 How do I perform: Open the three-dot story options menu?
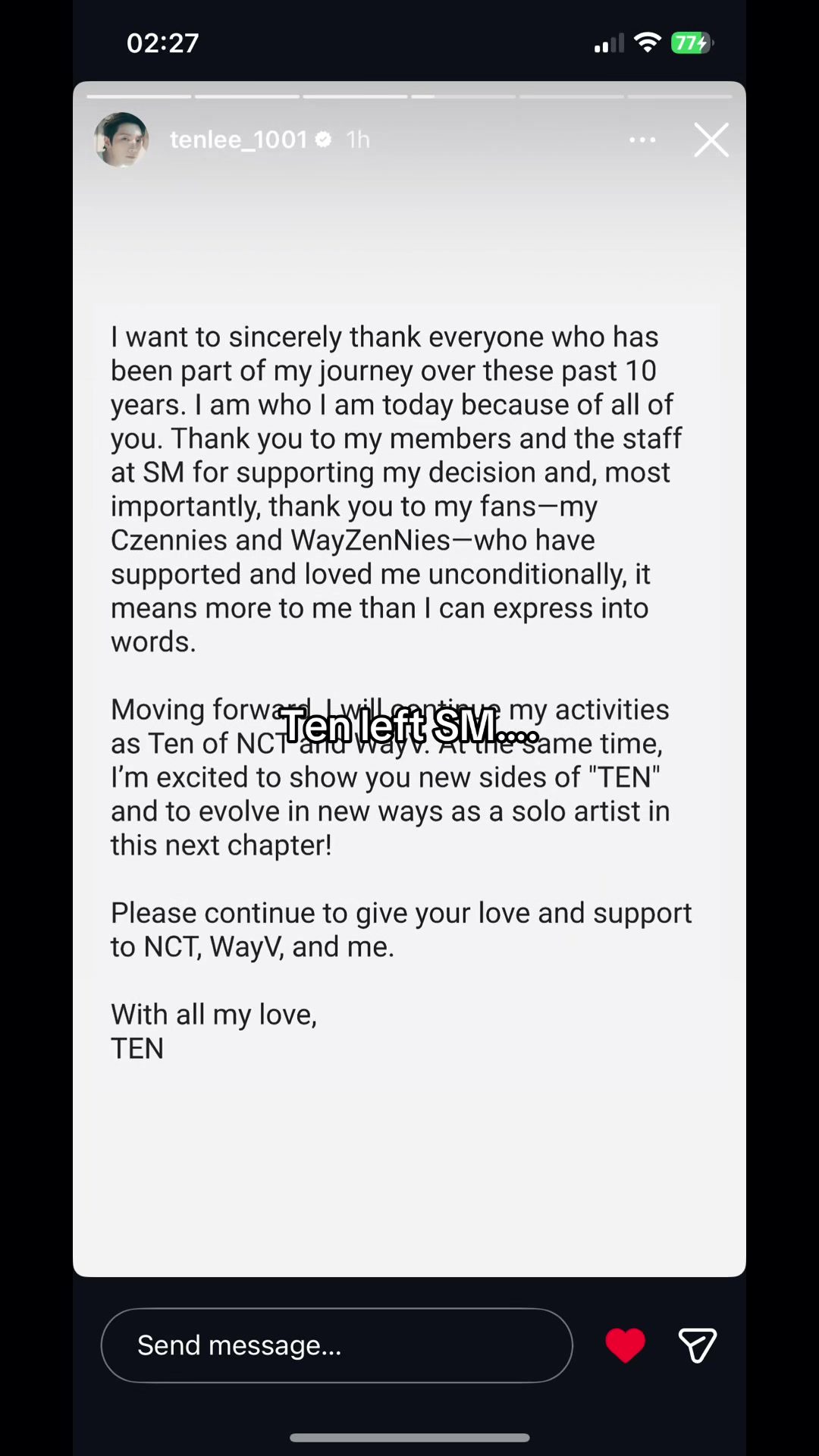click(642, 140)
